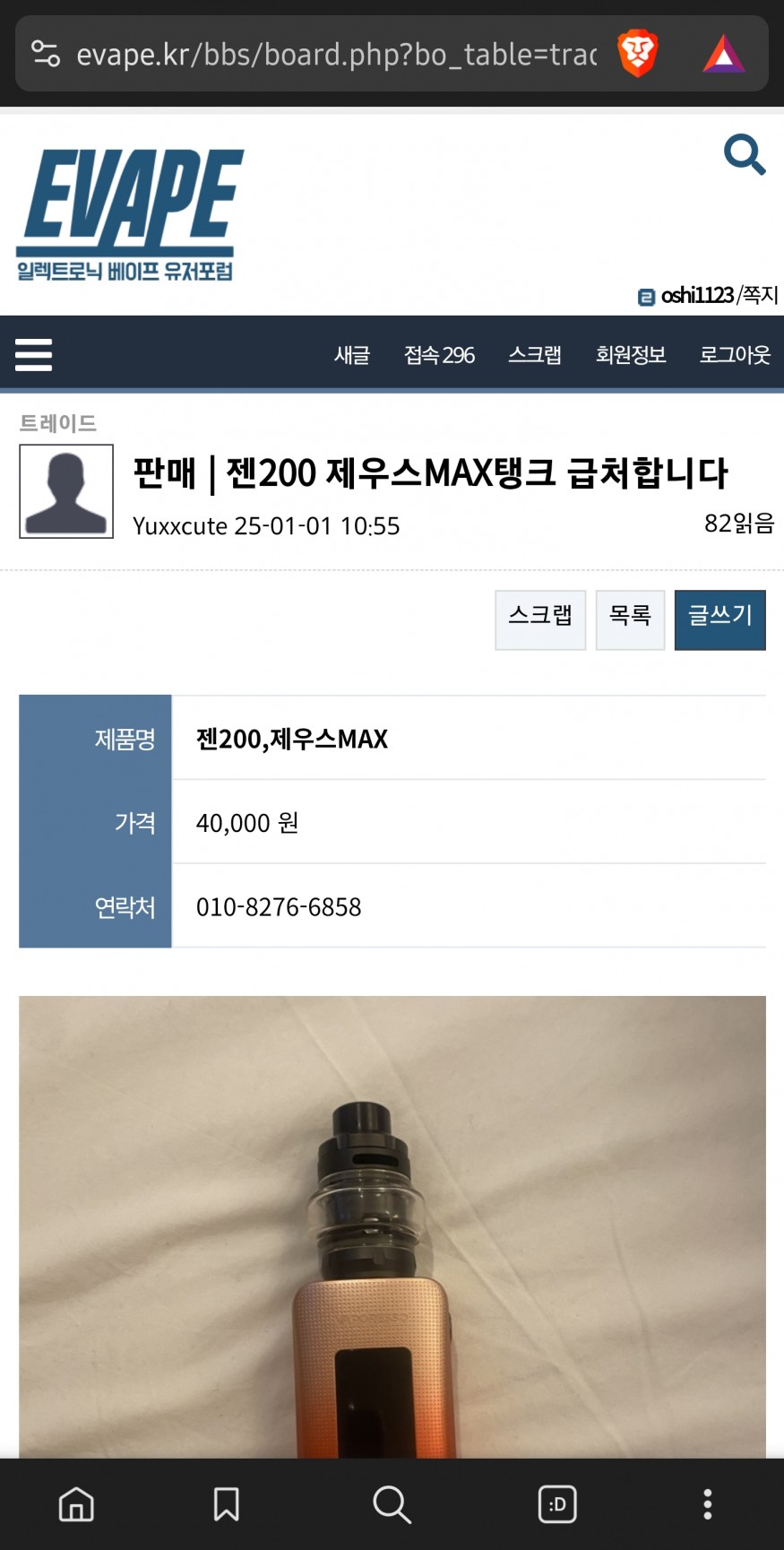Open browser bookmarks
Image resolution: width=784 pixels, height=1550 pixels.
pos(226,1504)
